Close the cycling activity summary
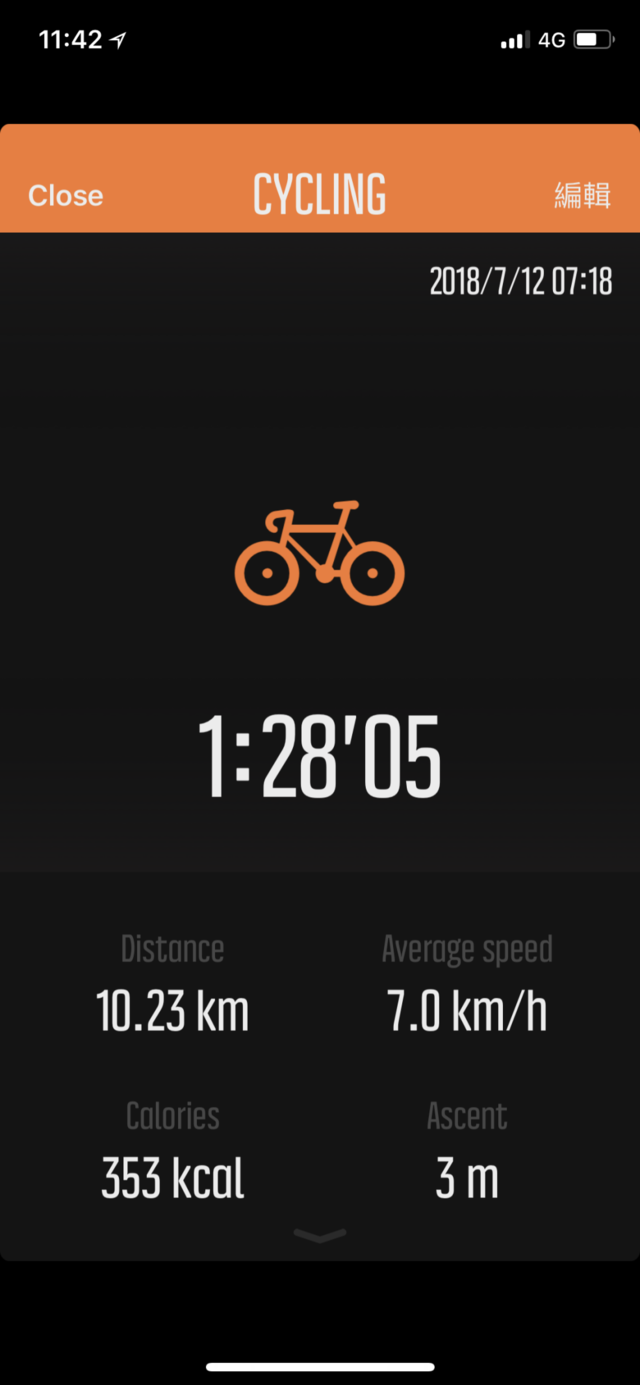 (65, 196)
